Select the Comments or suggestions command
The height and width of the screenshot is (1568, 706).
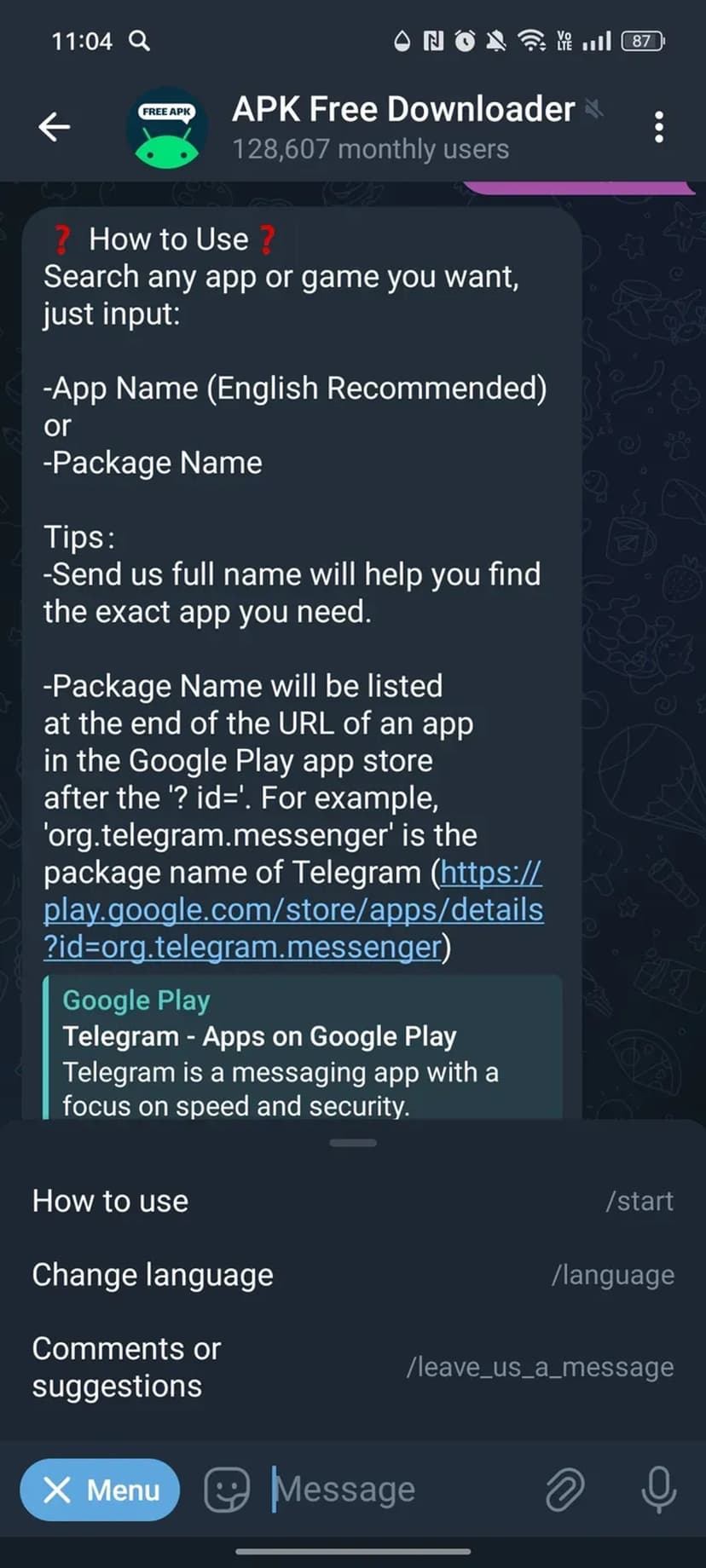[x=352, y=1367]
